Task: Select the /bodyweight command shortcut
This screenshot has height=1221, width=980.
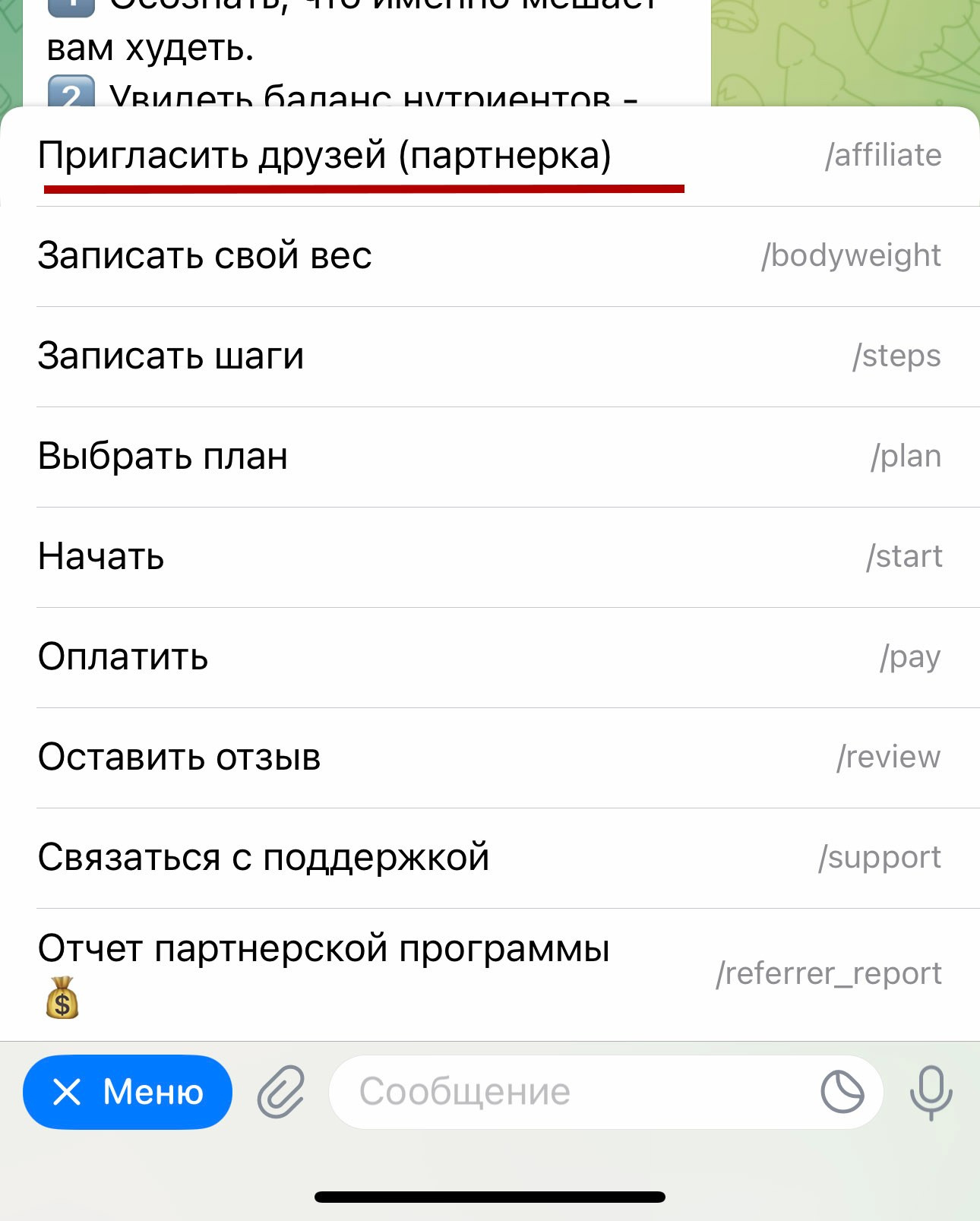Action: [851, 255]
